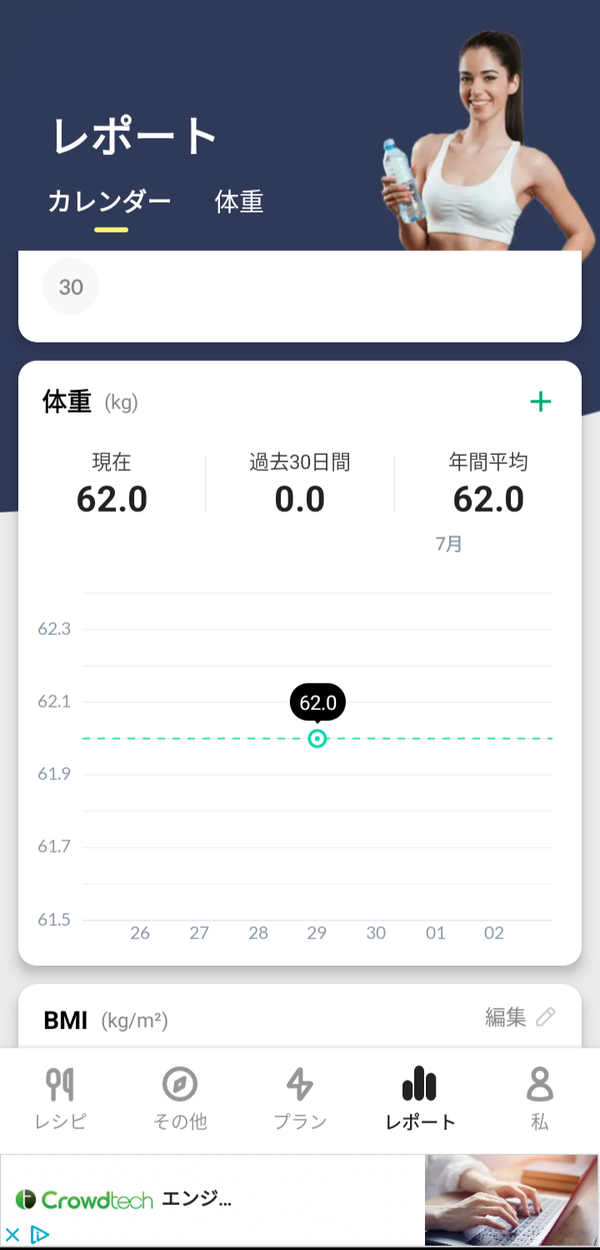The height and width of the screenshot is (1250, 600).
Task: Dismiss the ad with X icon
Action: point(12,1235)
